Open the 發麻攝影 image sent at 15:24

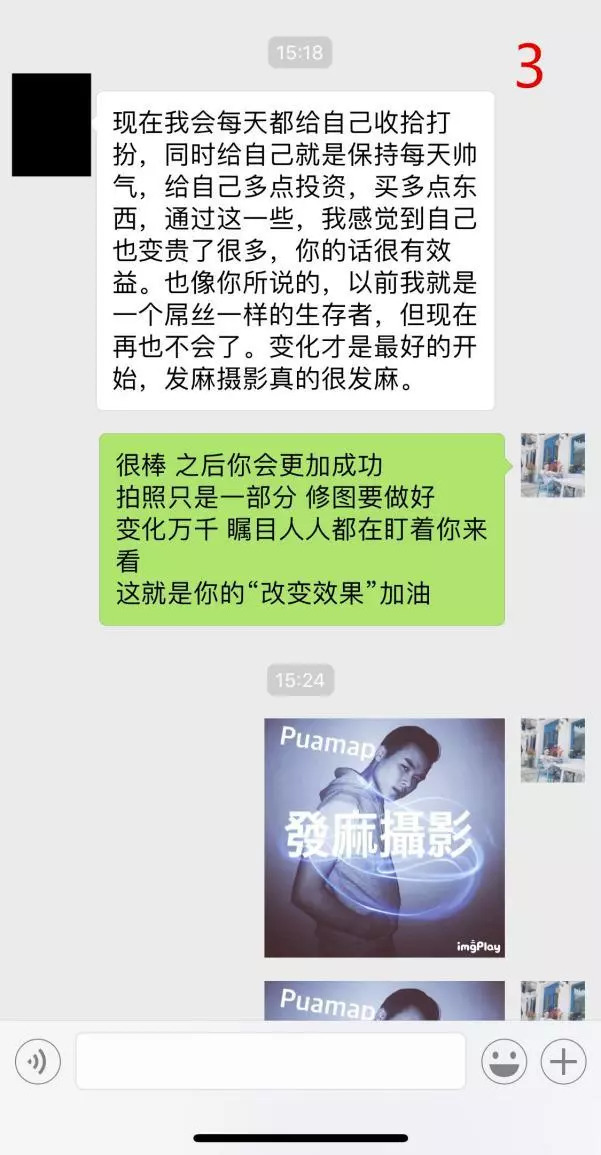(x=384, y=837)
